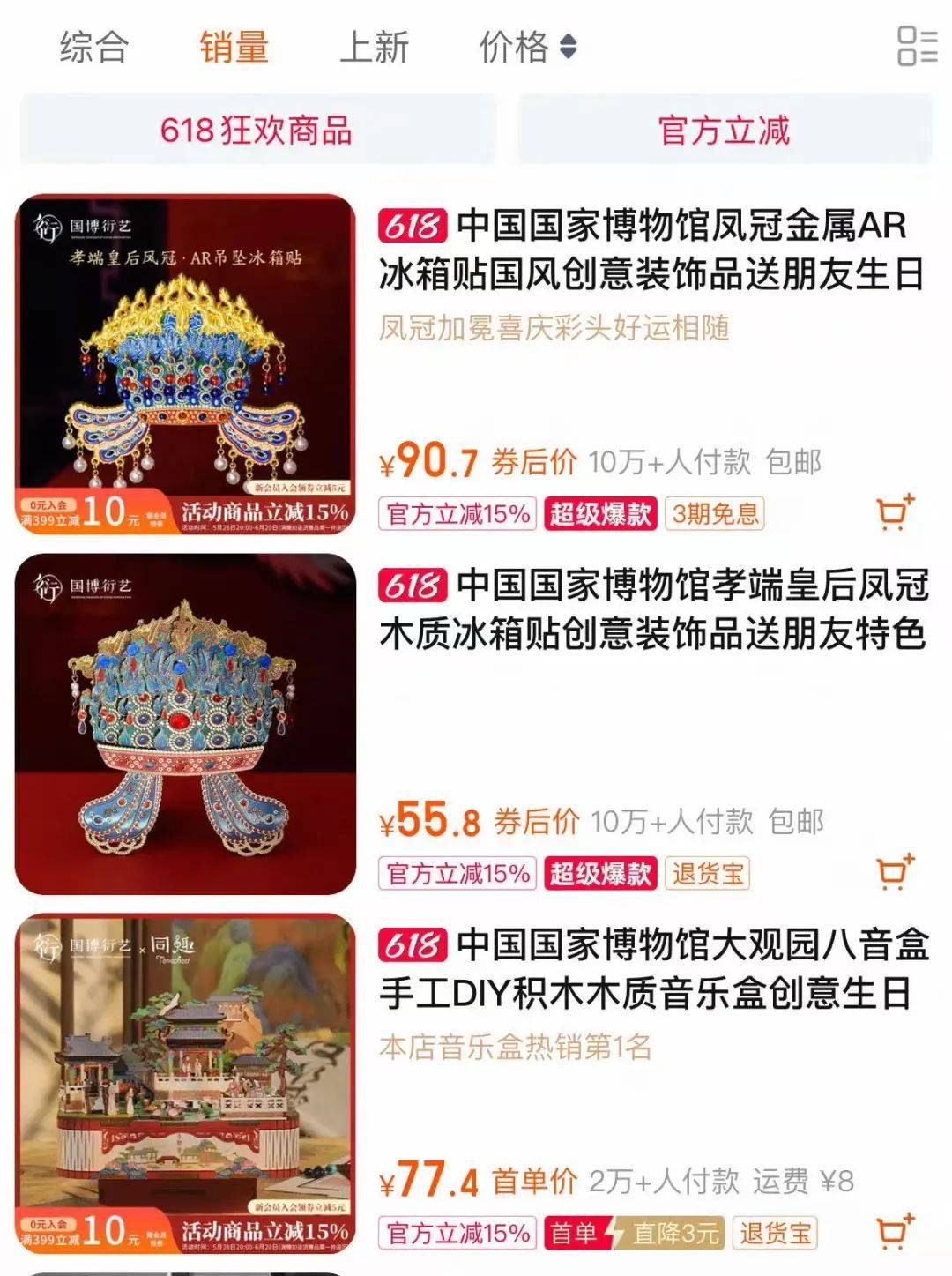Sort results by 上新
This screenshot has height=1276, width=952.
point(375,47)
